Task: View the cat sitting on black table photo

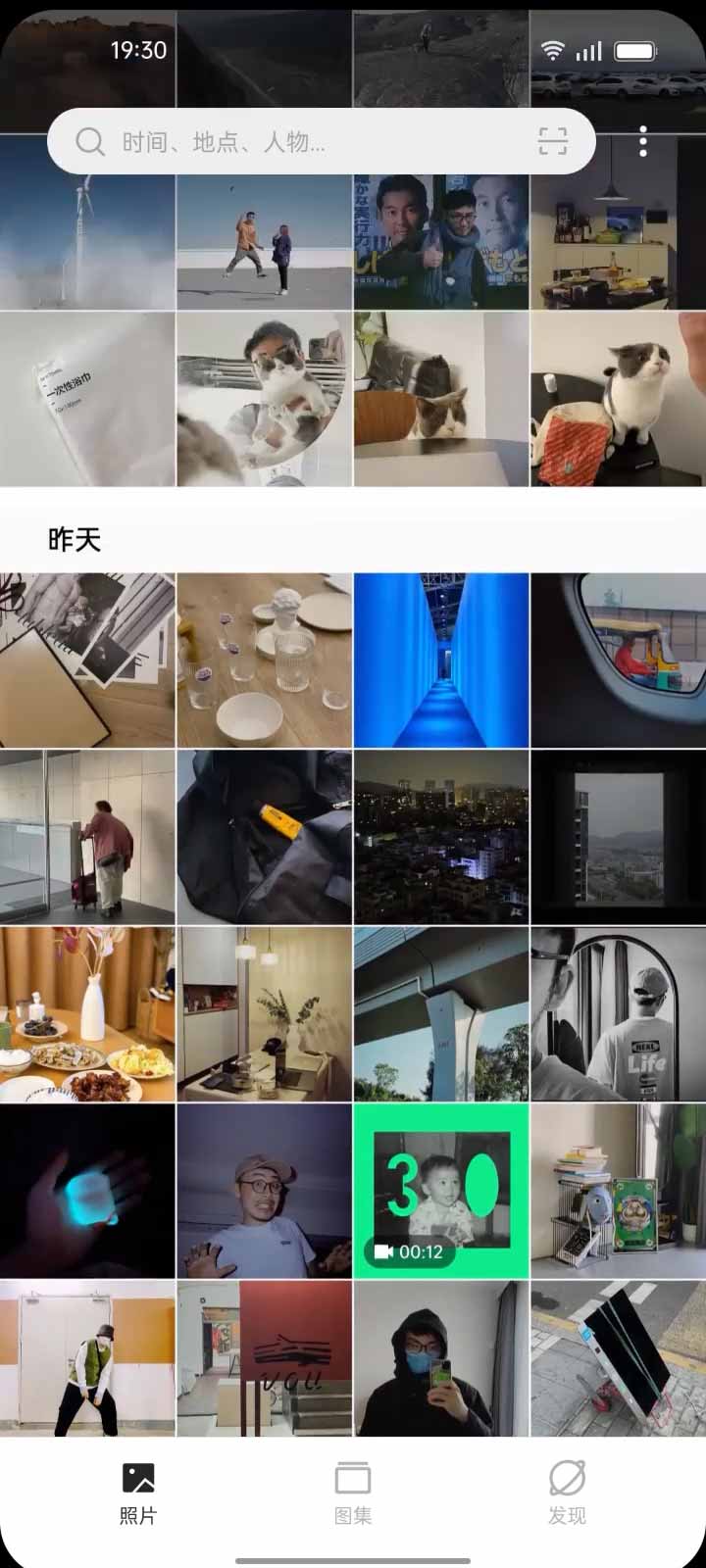Action: pyautogui.click(x=618, y=399)
